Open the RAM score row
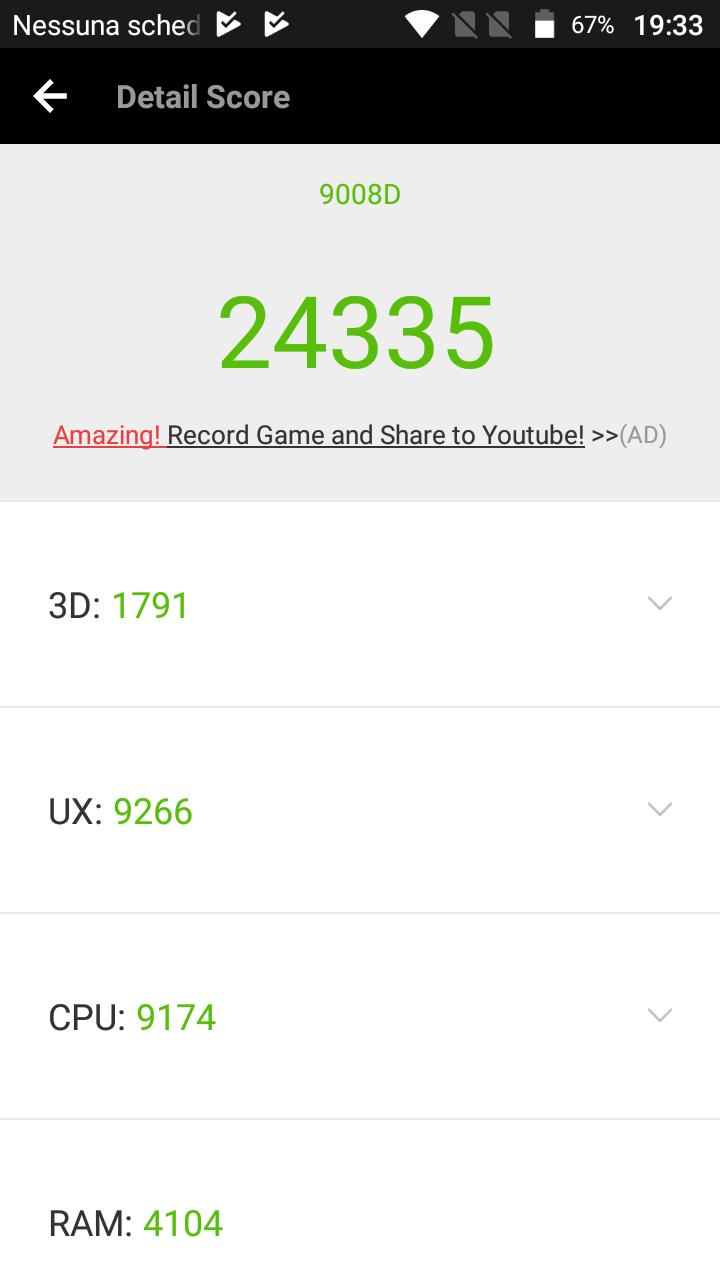Screen dimensions: 720x1280 point(360,1200)
